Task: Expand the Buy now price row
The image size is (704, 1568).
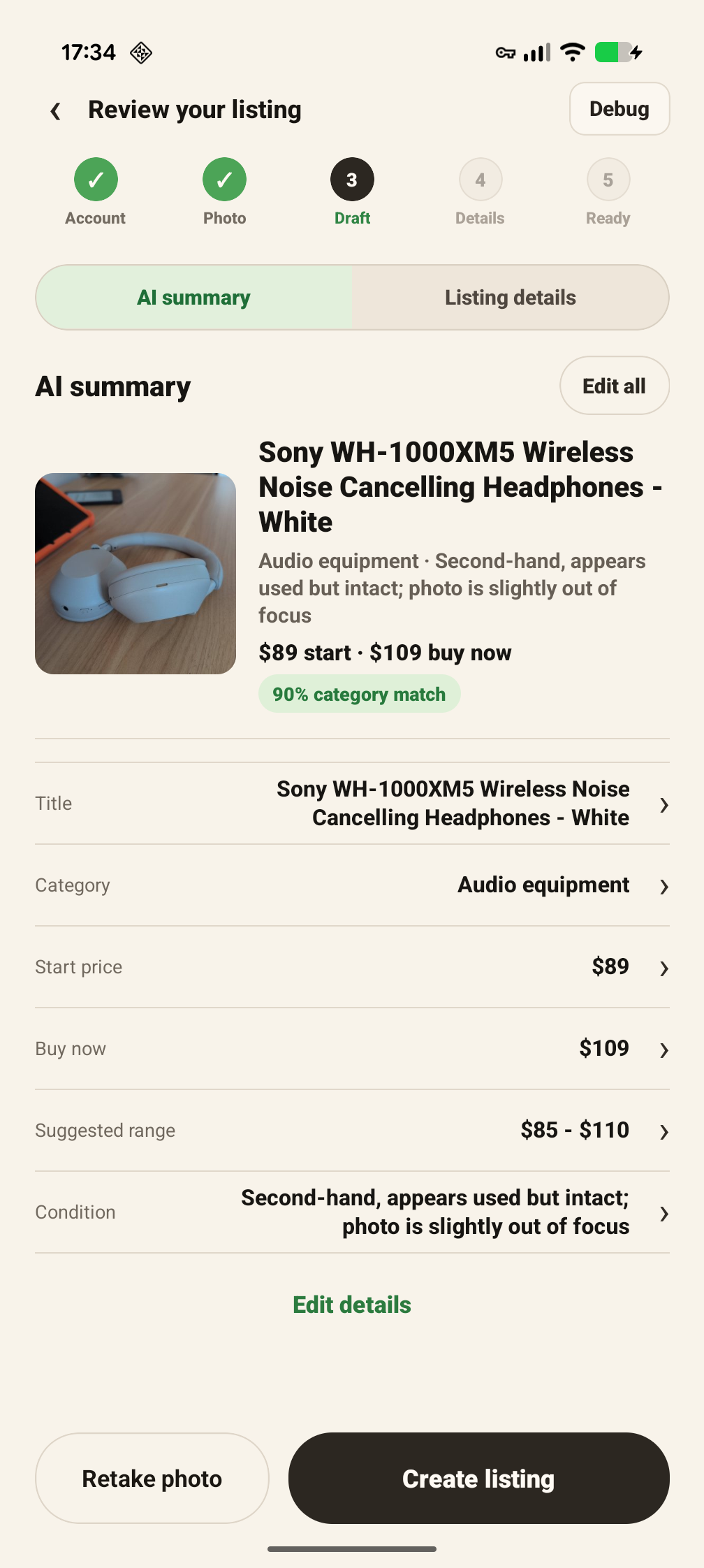Action: click(x=663, y=1050)
